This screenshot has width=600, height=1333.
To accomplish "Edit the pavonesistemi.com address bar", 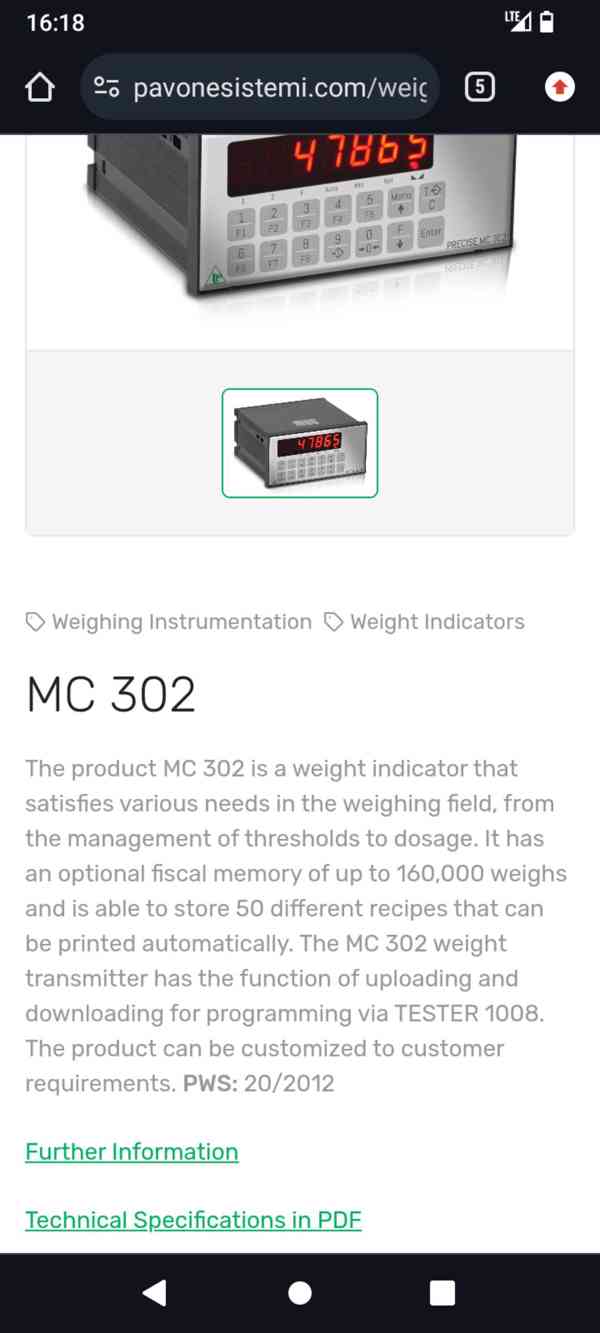I will tap(280, 88).
